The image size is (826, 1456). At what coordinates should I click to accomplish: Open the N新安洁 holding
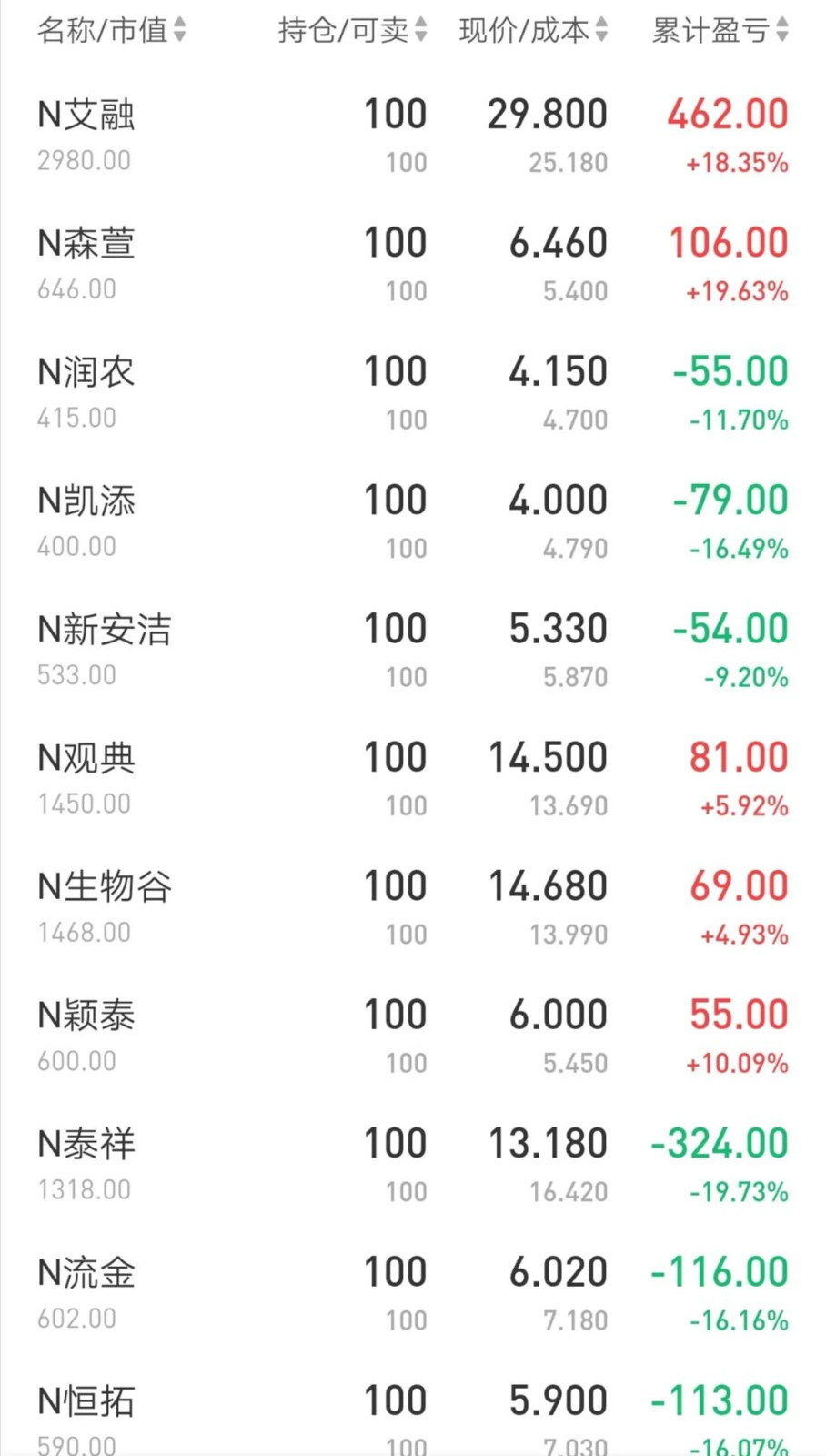(x=413, y=652)
